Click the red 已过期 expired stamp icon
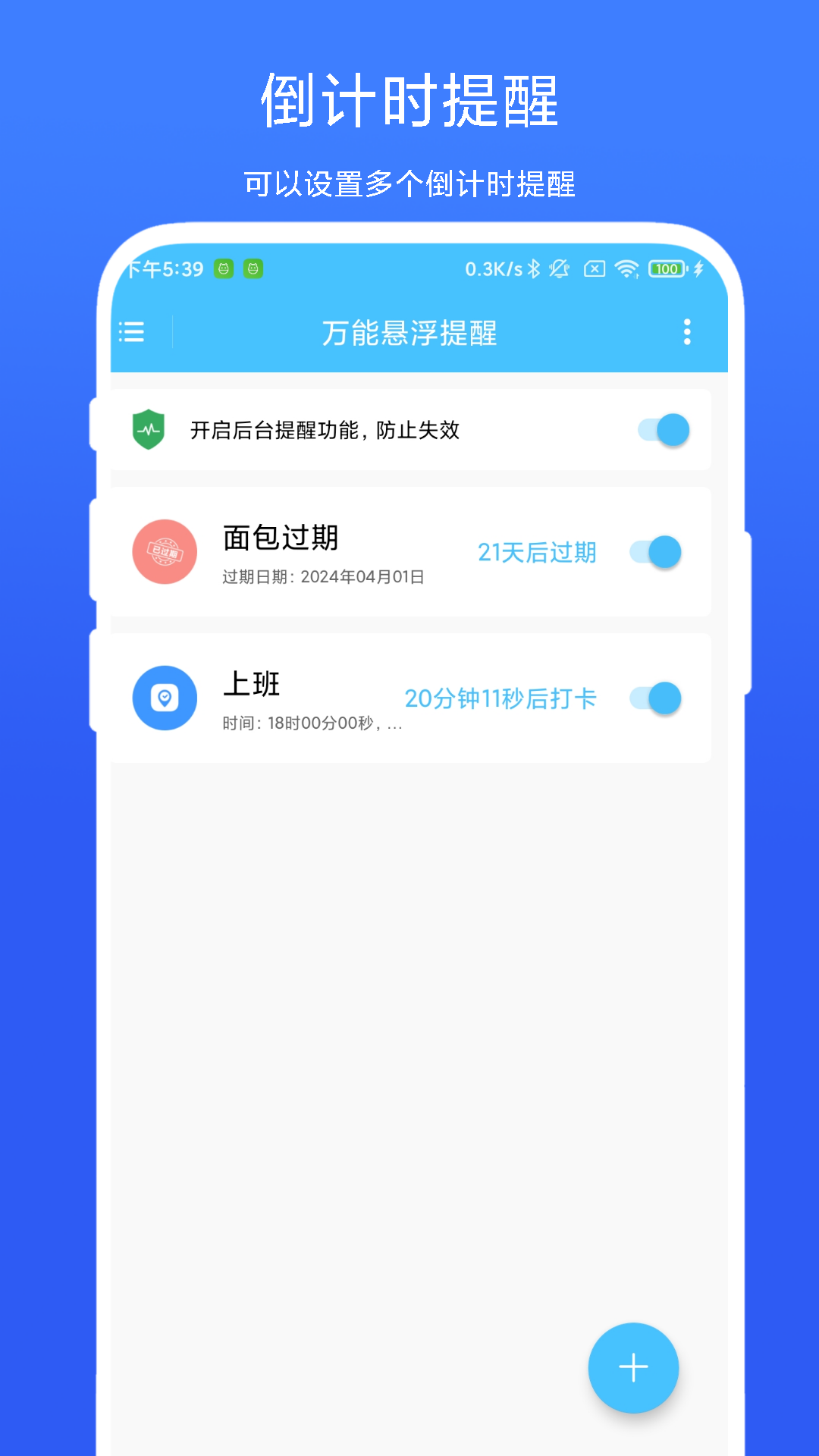The height and width of the screenshot is (1456, 819). 165,552
